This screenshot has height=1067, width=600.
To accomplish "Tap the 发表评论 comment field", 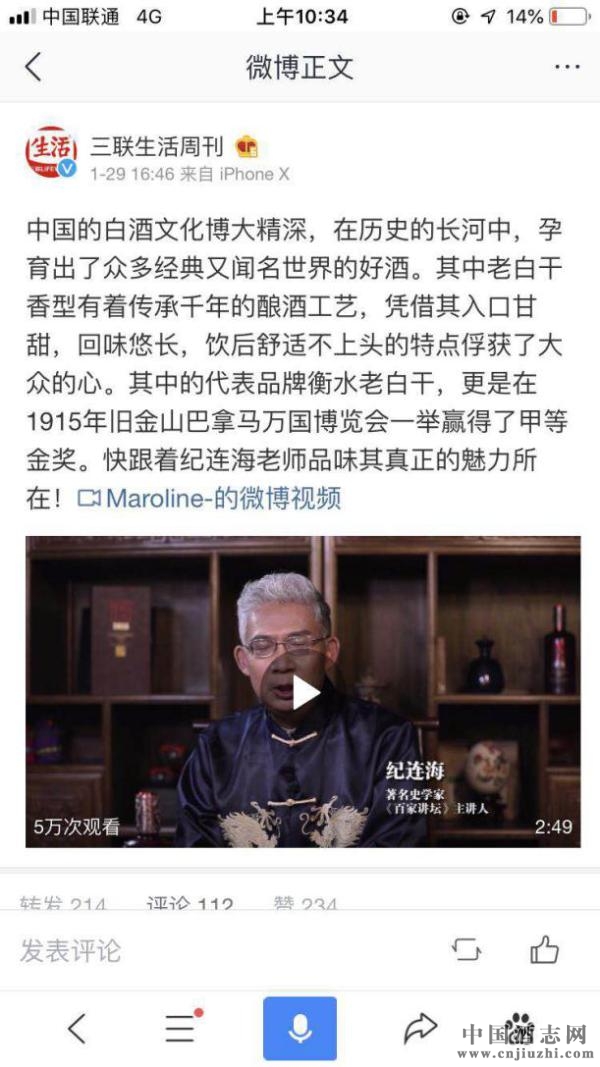I will pyautogui.click(x=72, y=950).
